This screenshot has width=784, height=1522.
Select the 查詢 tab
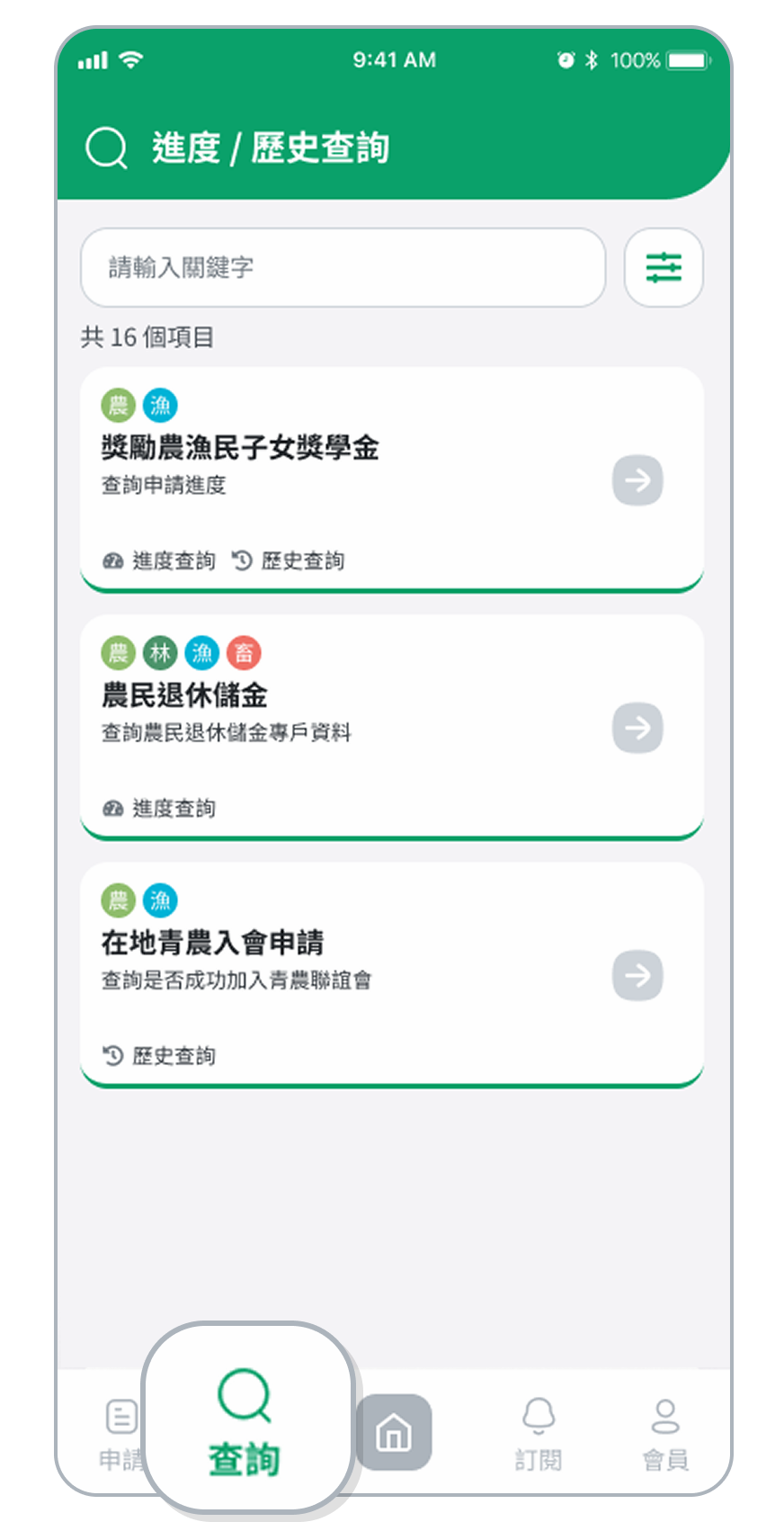point(245,1421)
